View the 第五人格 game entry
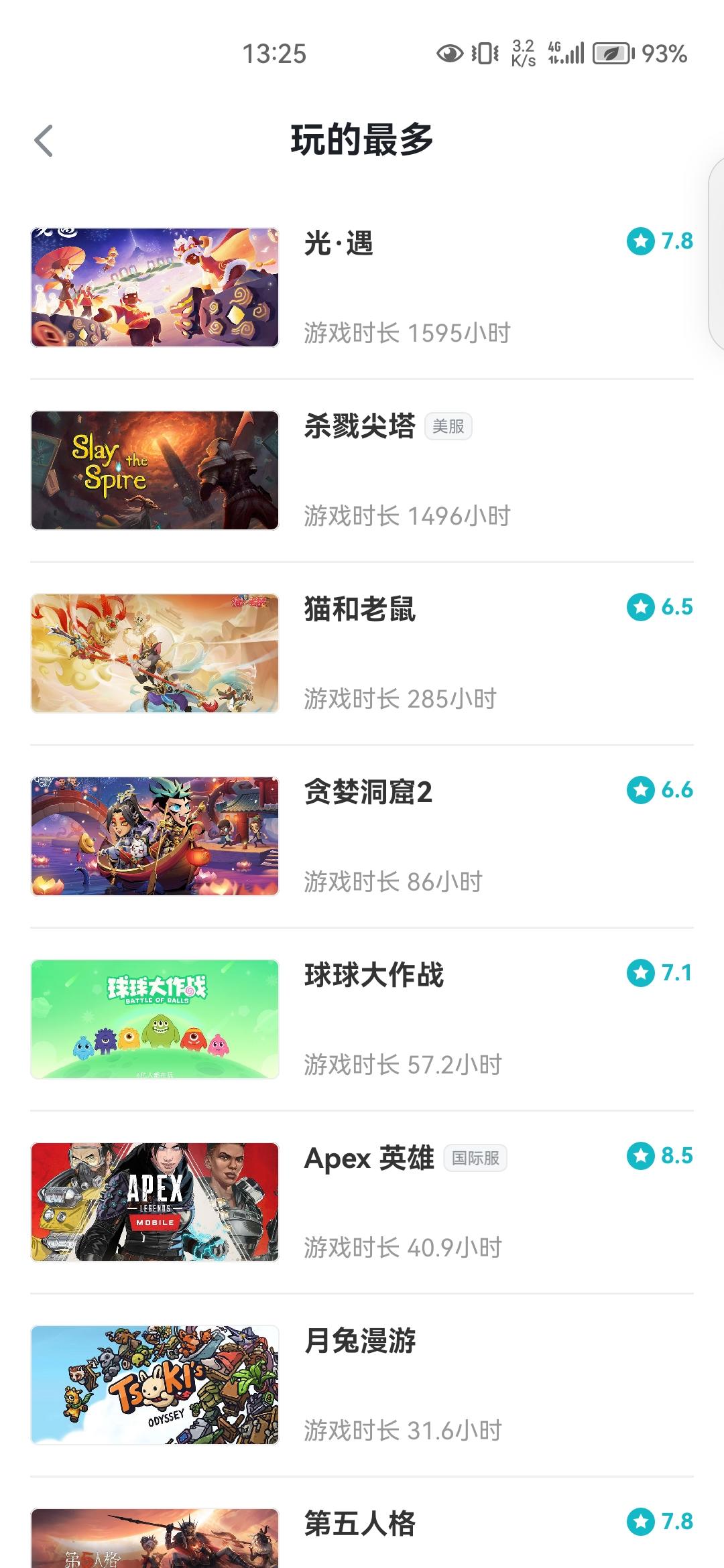Image resolution: width=724 pixels, height=1568 pixels. click(x=359, y=1524)
